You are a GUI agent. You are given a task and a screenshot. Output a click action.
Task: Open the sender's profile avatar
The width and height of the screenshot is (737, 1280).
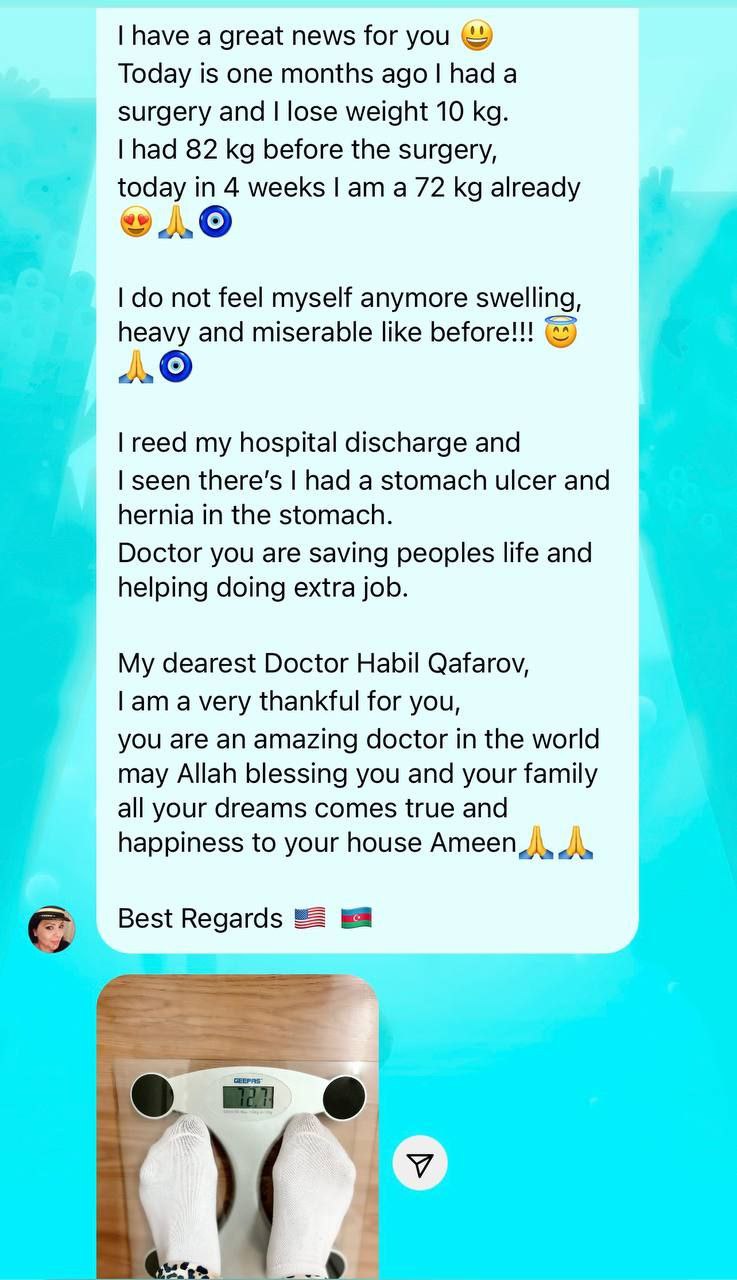pyautogui.click(x=51, y=929)
